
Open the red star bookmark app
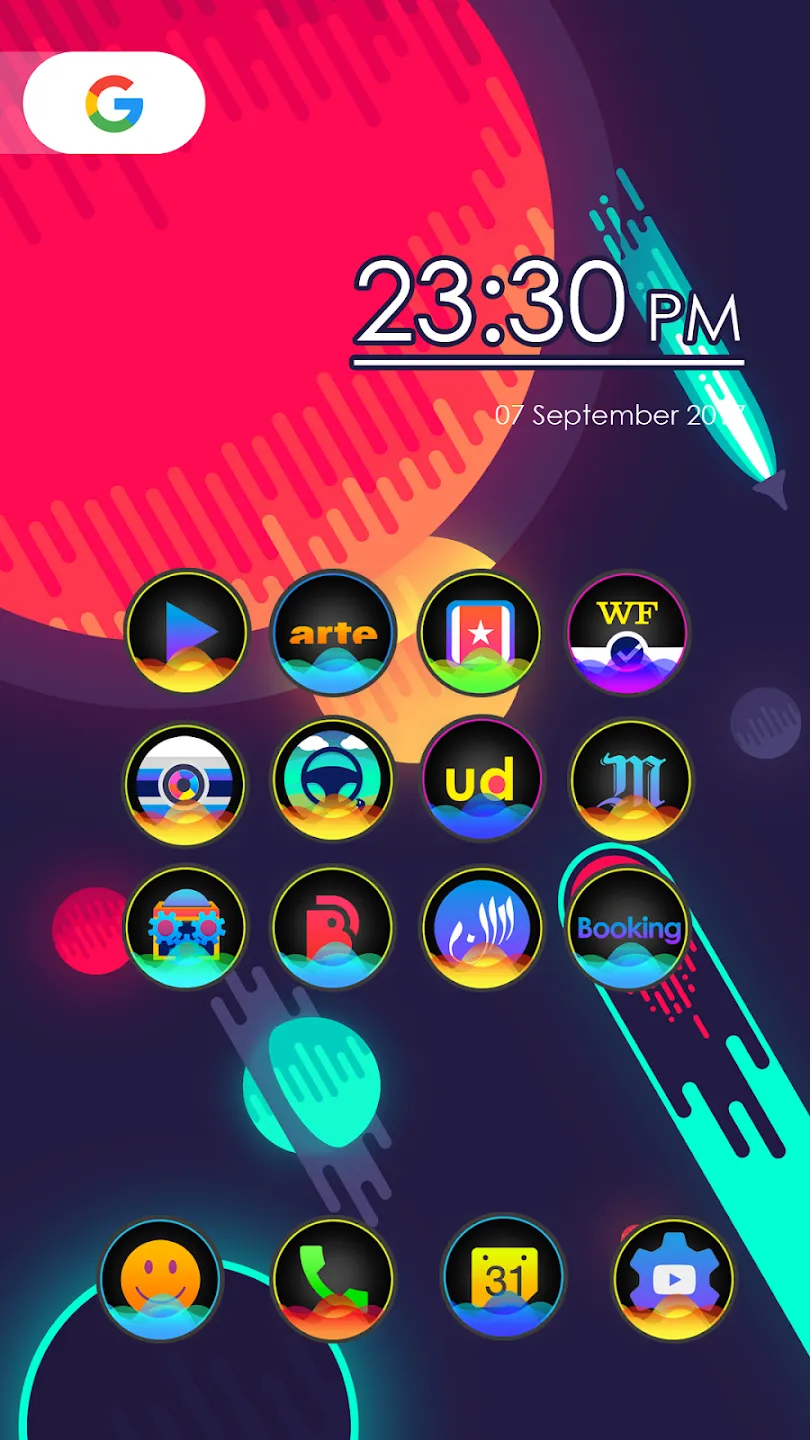click(480, 632)
